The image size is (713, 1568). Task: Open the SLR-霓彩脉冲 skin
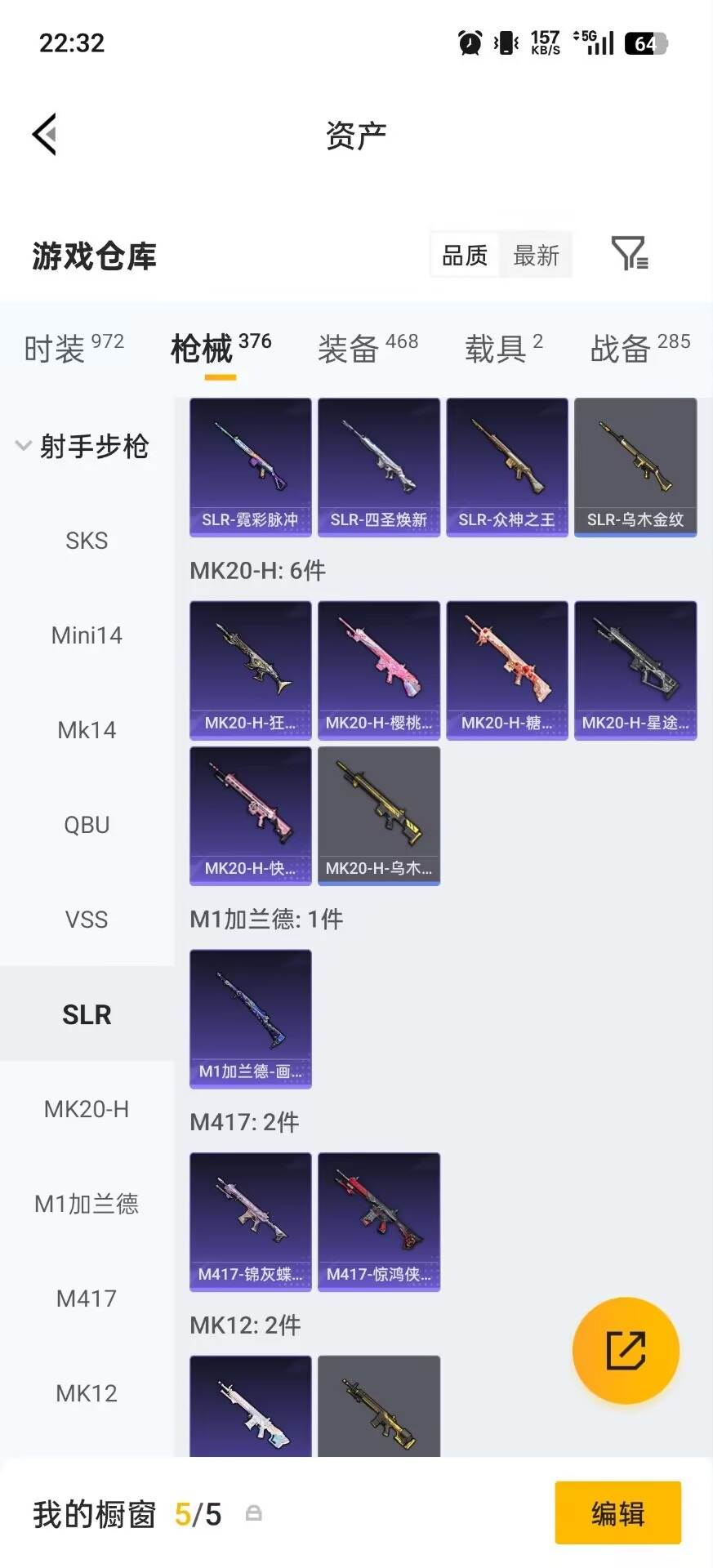[251, 467]
